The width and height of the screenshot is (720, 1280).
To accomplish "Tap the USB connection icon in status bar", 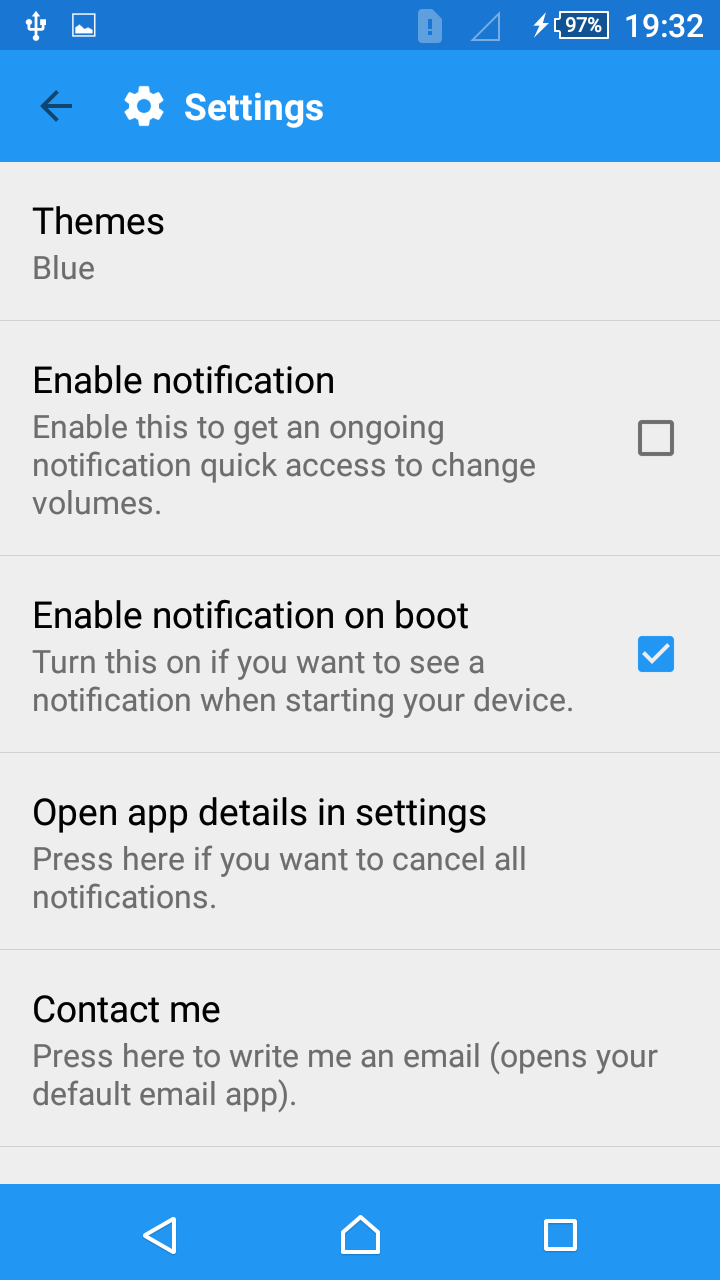I will coord(36,25).
